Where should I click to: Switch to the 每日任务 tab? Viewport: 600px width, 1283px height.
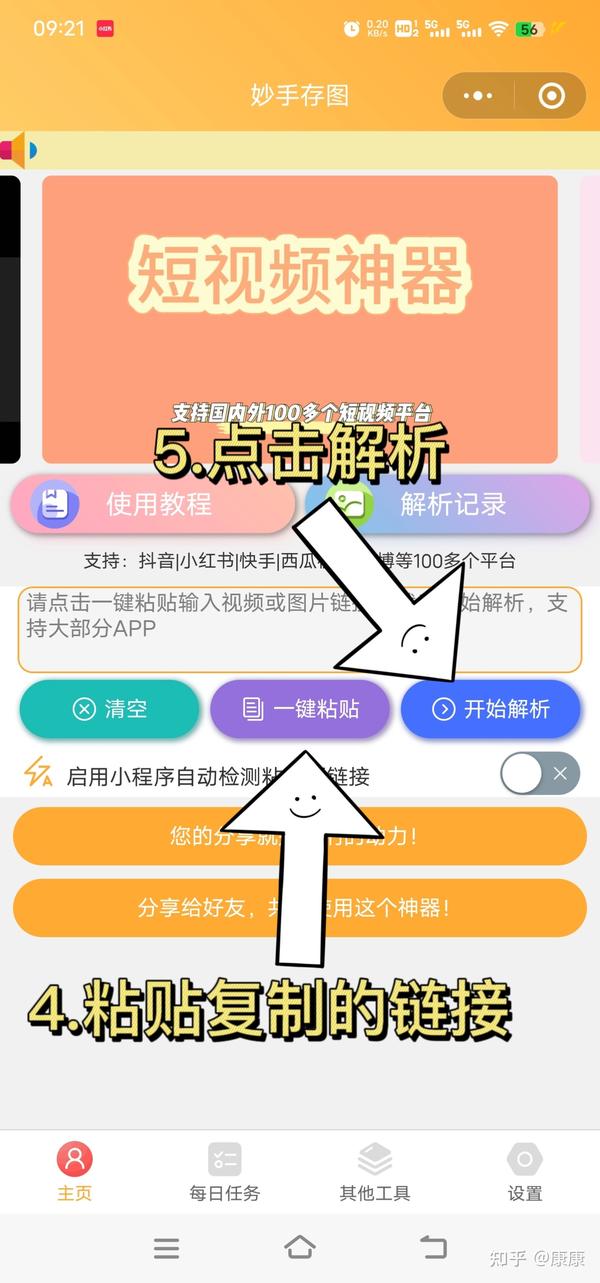pos(224,1172)
